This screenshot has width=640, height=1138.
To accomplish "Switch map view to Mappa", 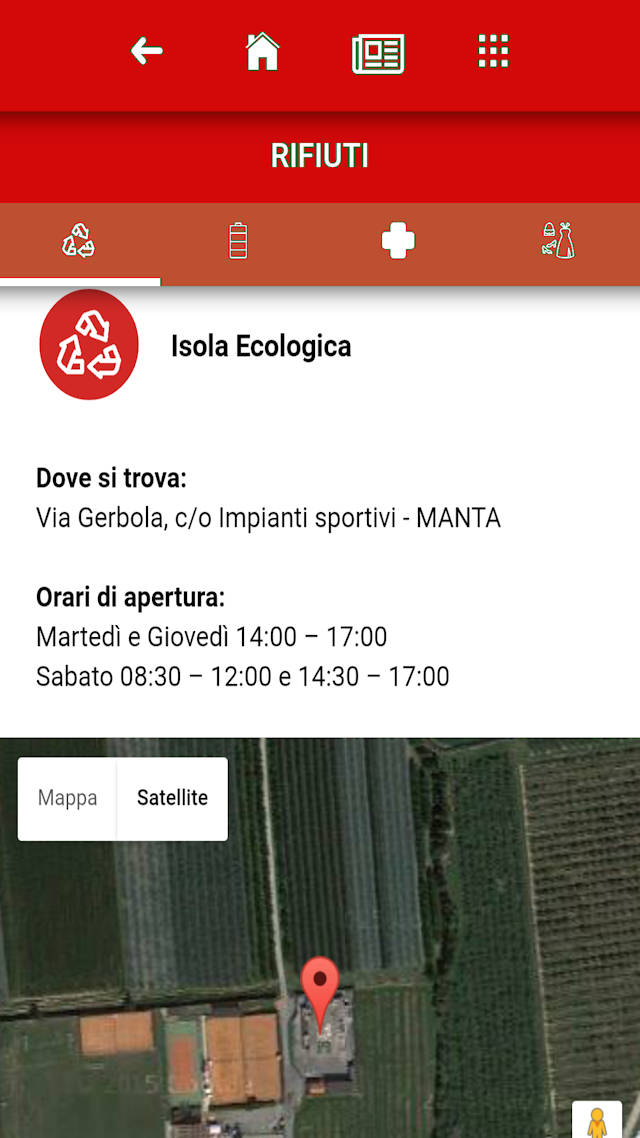I will [68, 798].
